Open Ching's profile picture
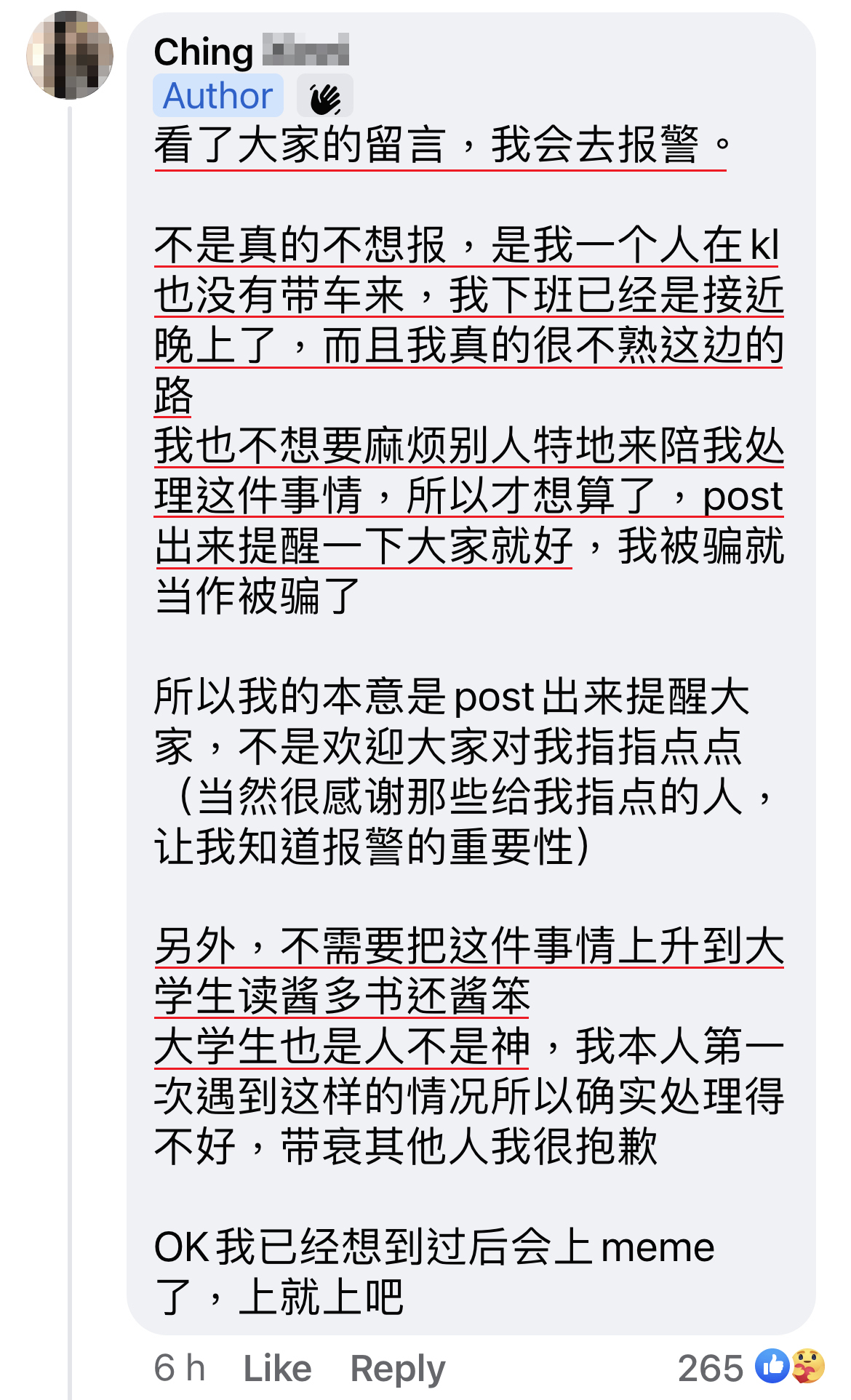The image size is (851, 1400). pos(70,55)
